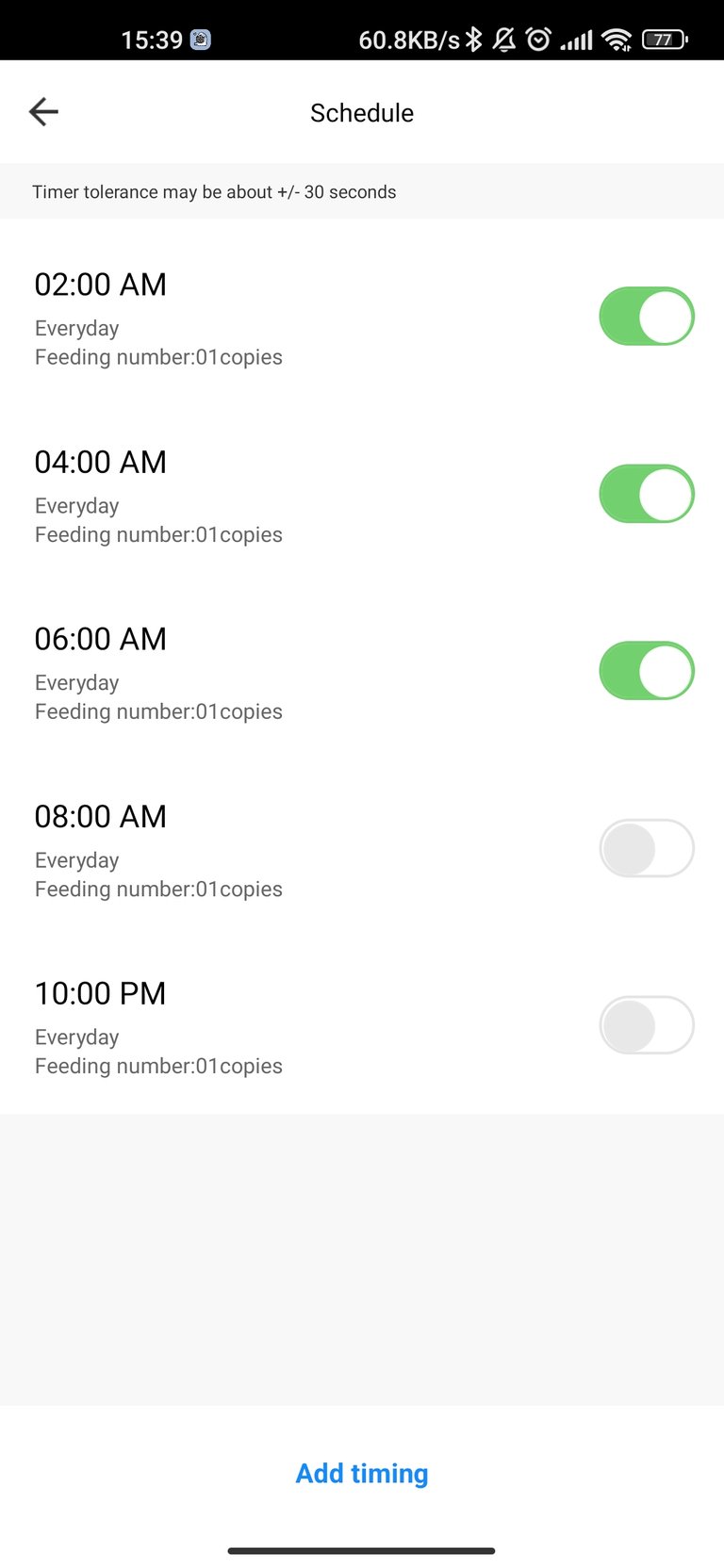Open the 08:00 AM timing details

(x=362, y=849)
